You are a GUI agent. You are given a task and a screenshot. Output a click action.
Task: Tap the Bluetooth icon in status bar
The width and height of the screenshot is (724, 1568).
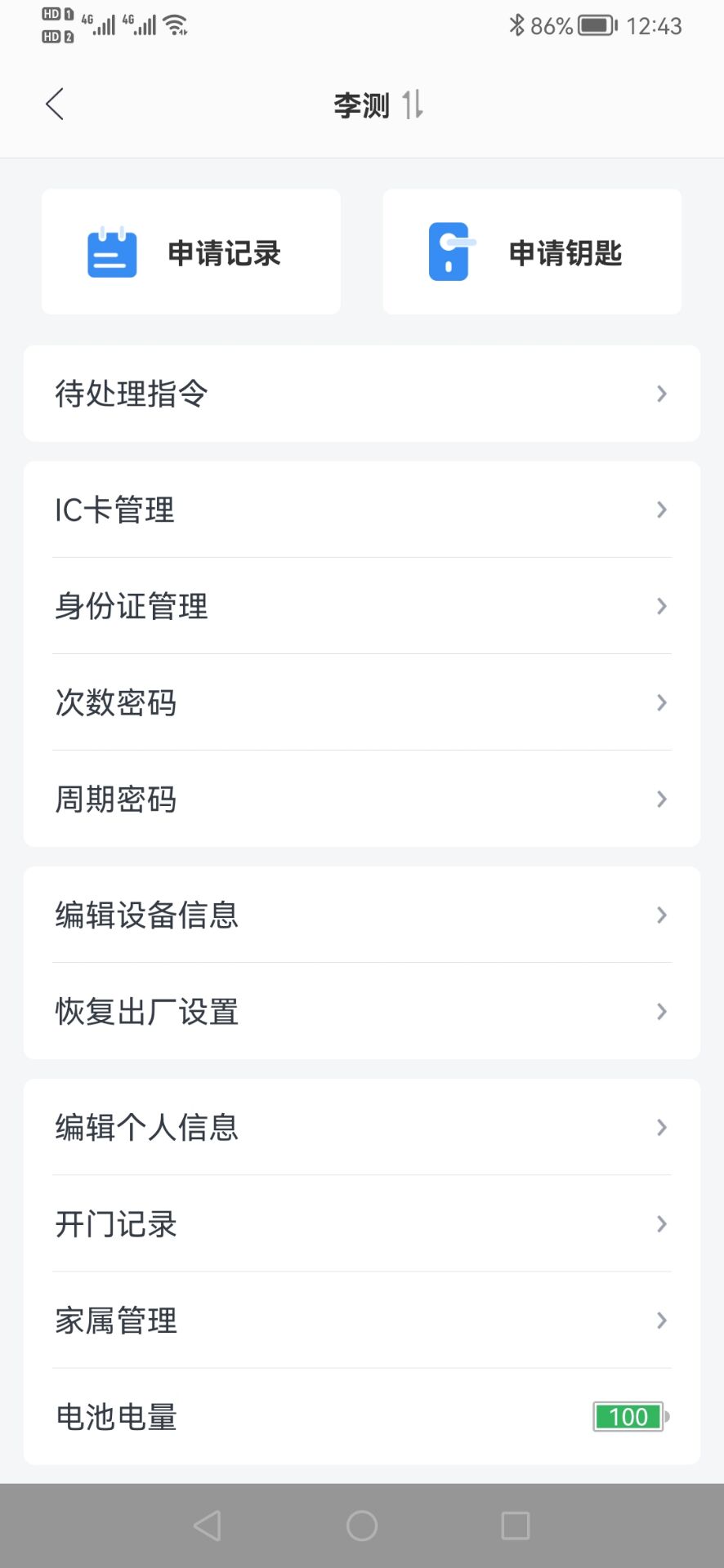pos(516,25)
